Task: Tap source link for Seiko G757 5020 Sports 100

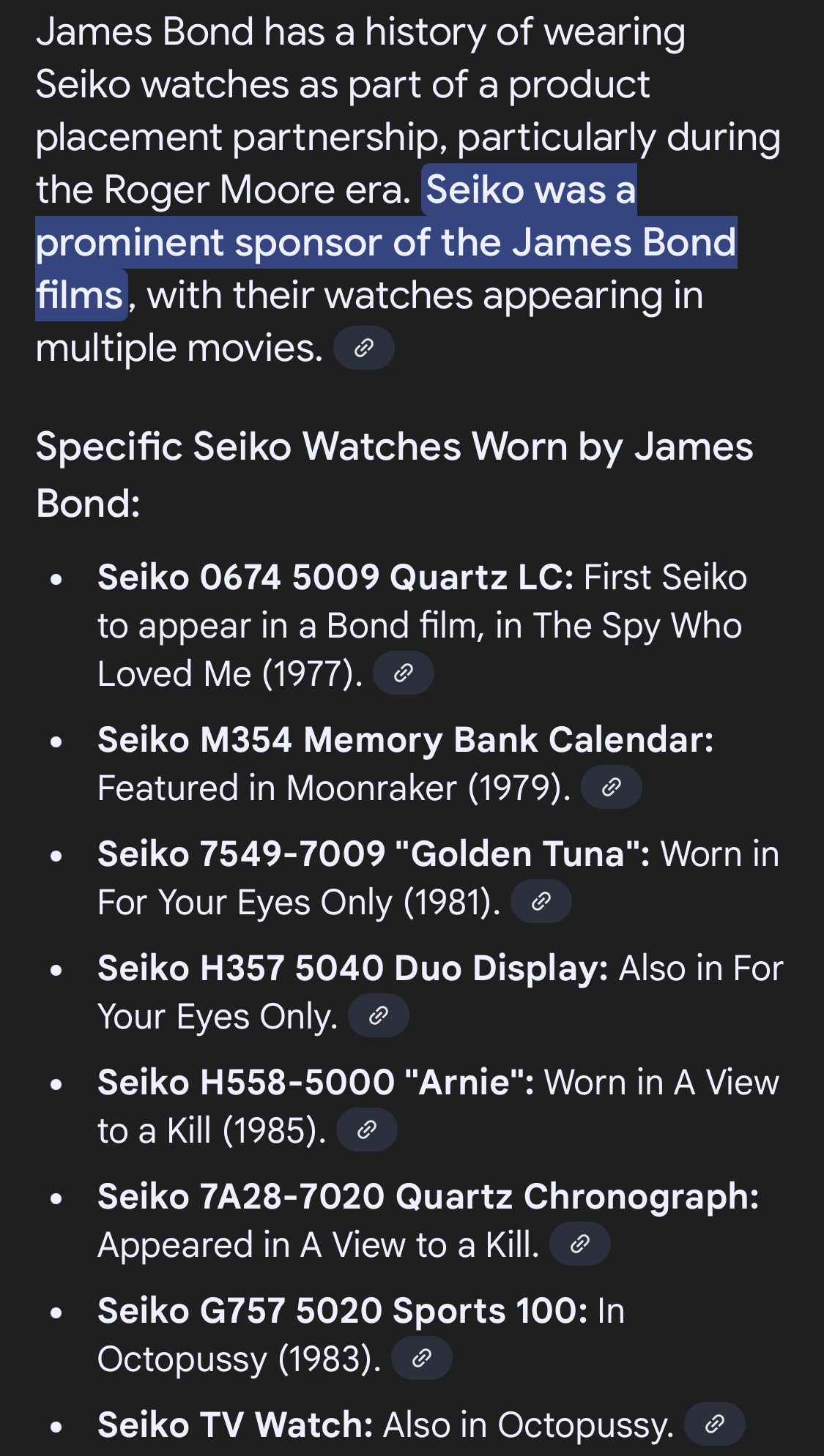Action: pos(422,1359)
